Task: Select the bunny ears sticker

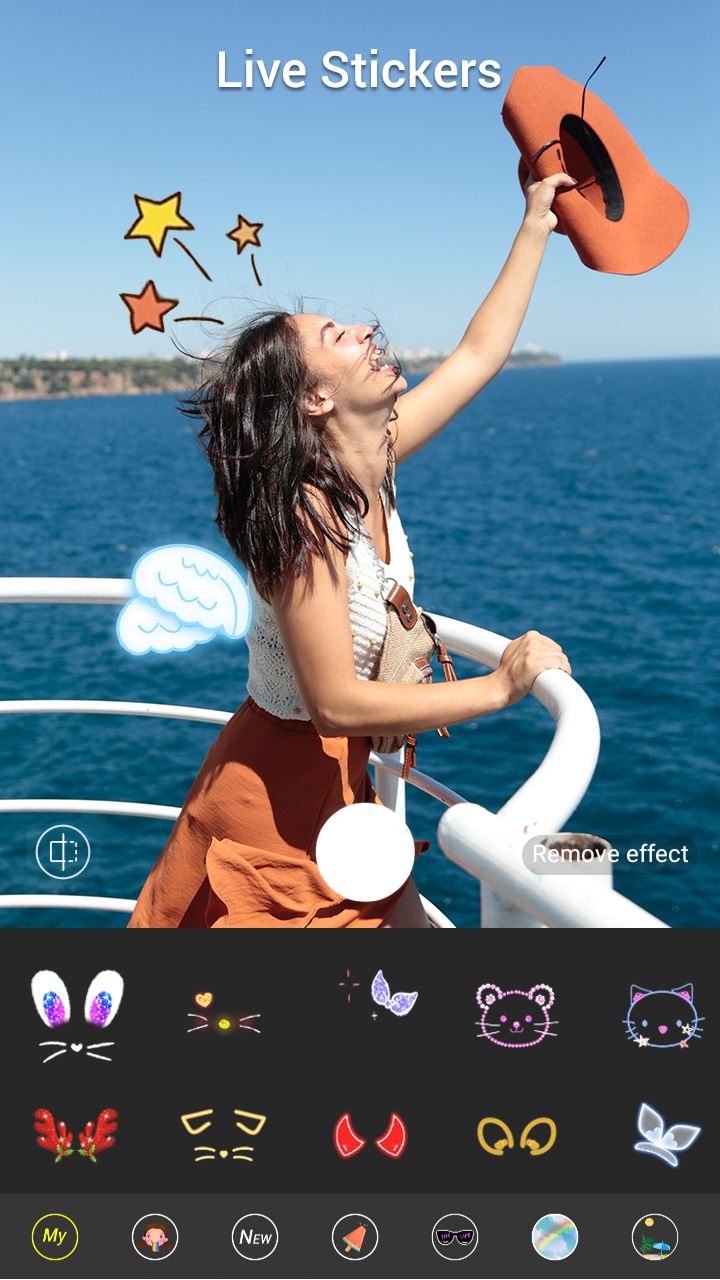Action: pyautogui.click(x=77, y=1014)
